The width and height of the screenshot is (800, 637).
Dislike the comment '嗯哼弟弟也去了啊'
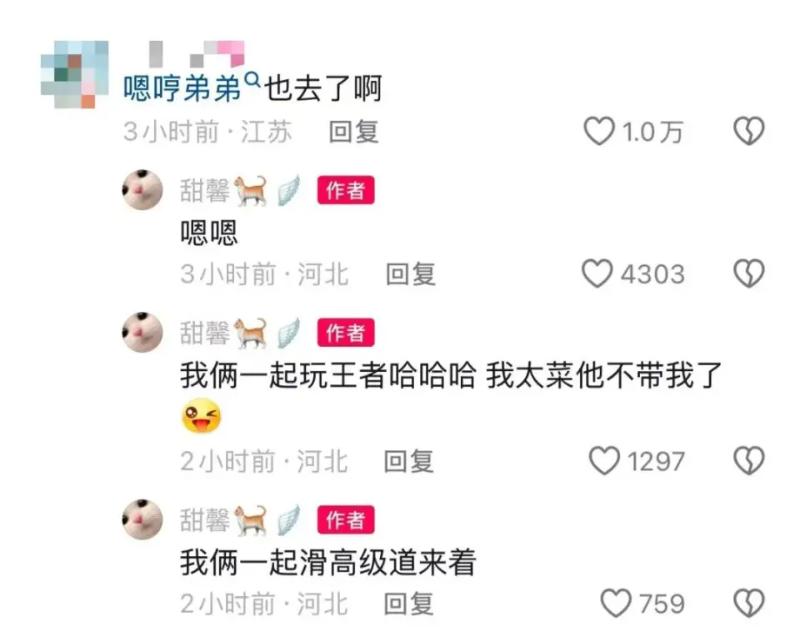click(749, 131)
